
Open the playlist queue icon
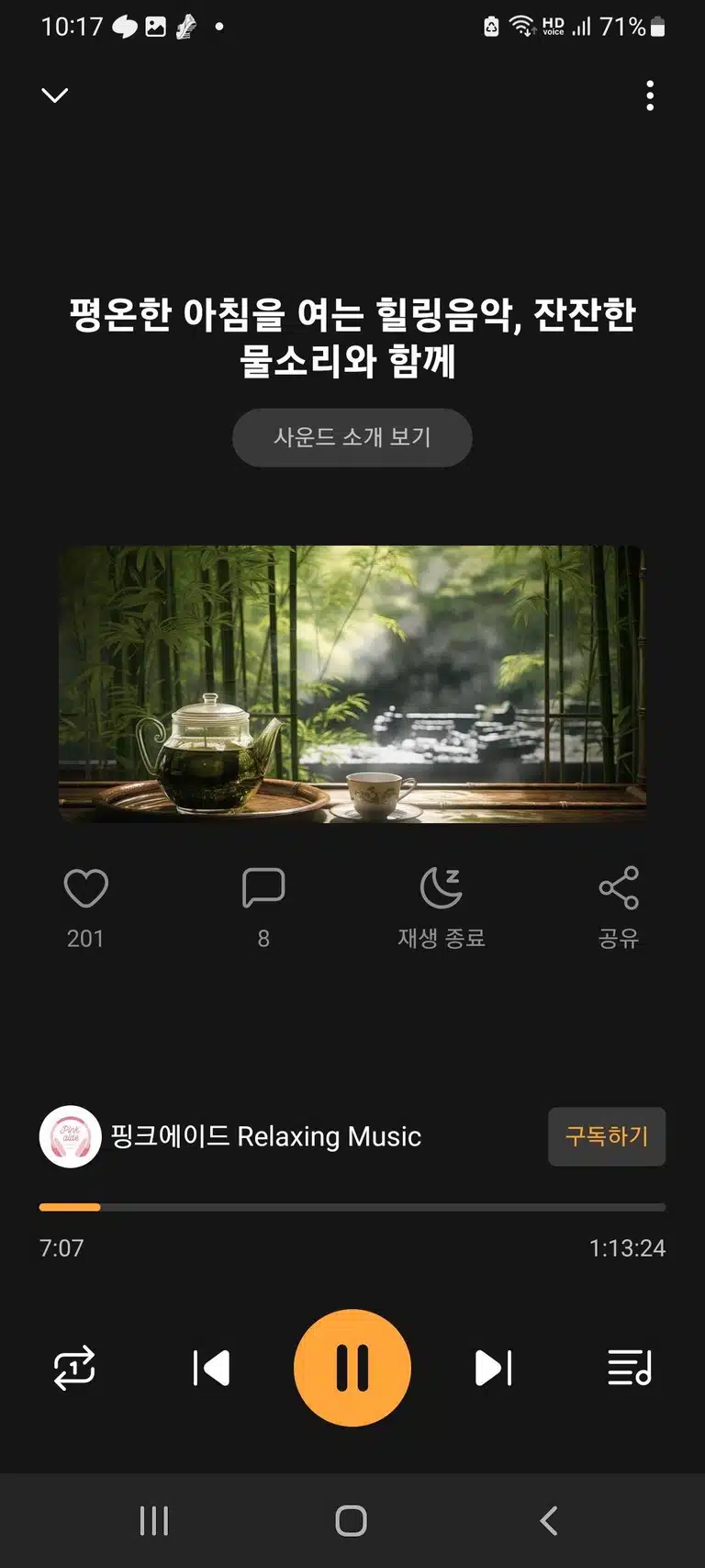click(630, 1368)
